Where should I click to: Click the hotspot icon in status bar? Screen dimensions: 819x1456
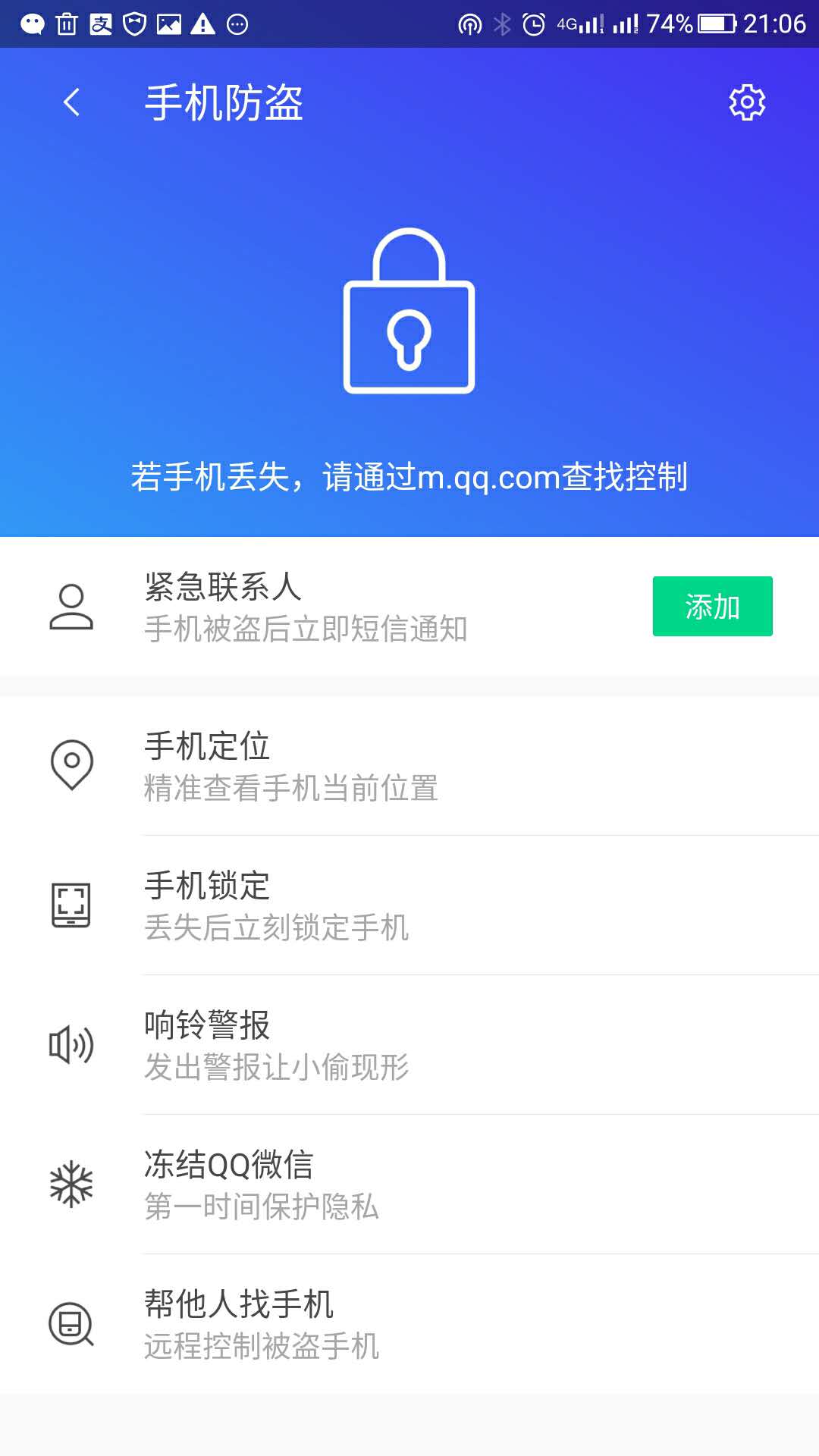coord(468,24)
